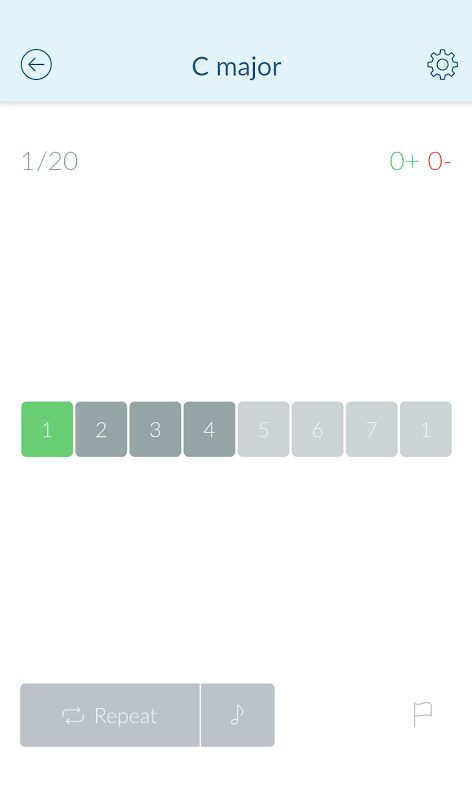Go back using the arrow icon
Image resolution: width=472 pixels, height=789 pixels.
(x=36, y=64)
